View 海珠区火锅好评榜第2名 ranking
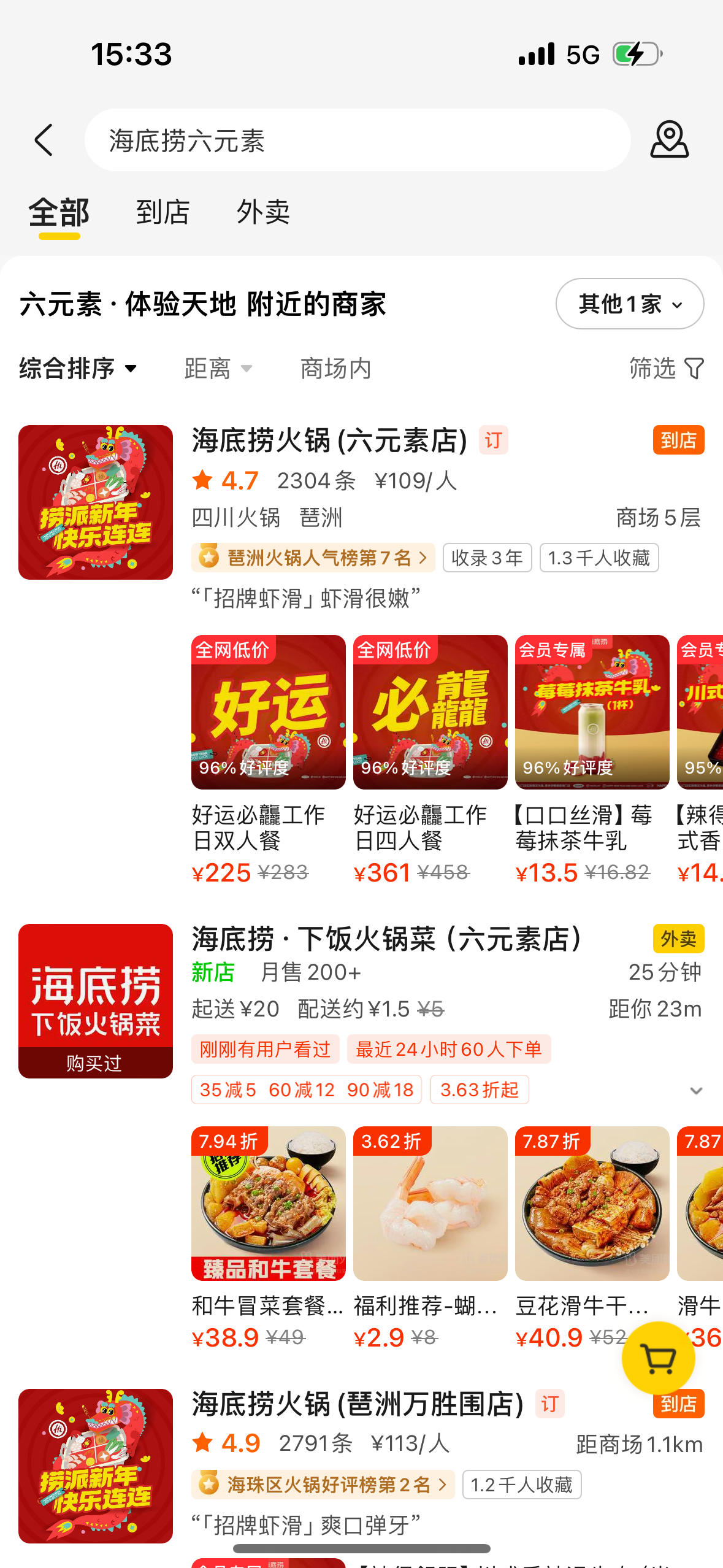 coord(323,1485)
